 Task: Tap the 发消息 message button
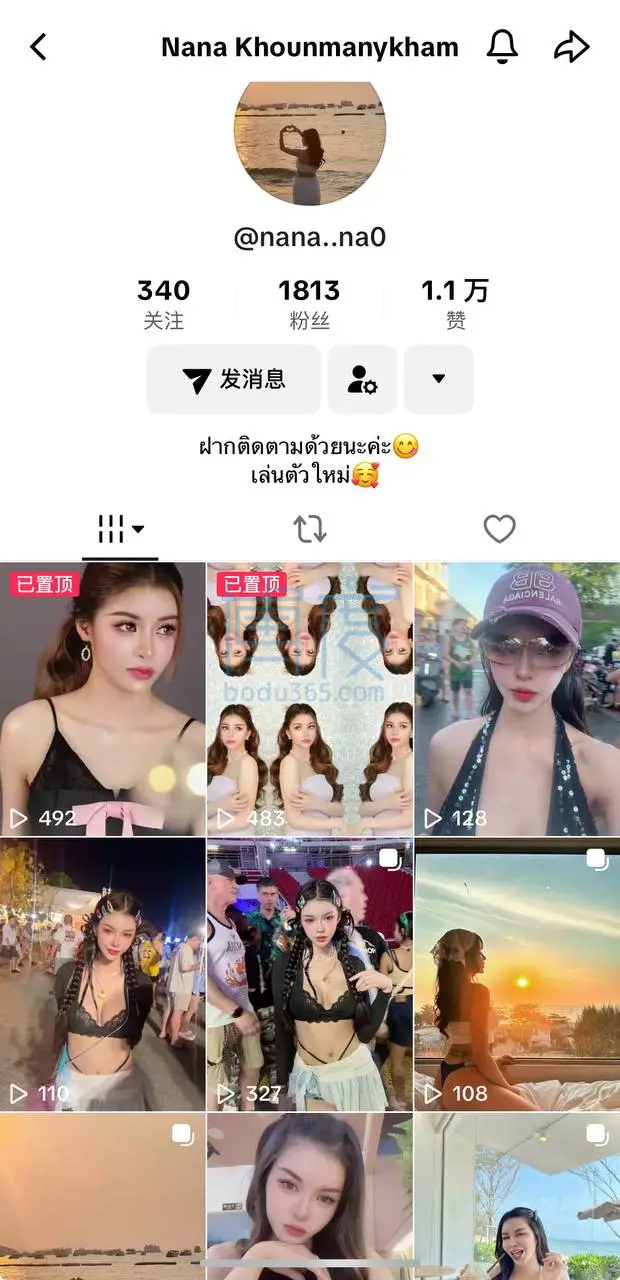(234, 379)
